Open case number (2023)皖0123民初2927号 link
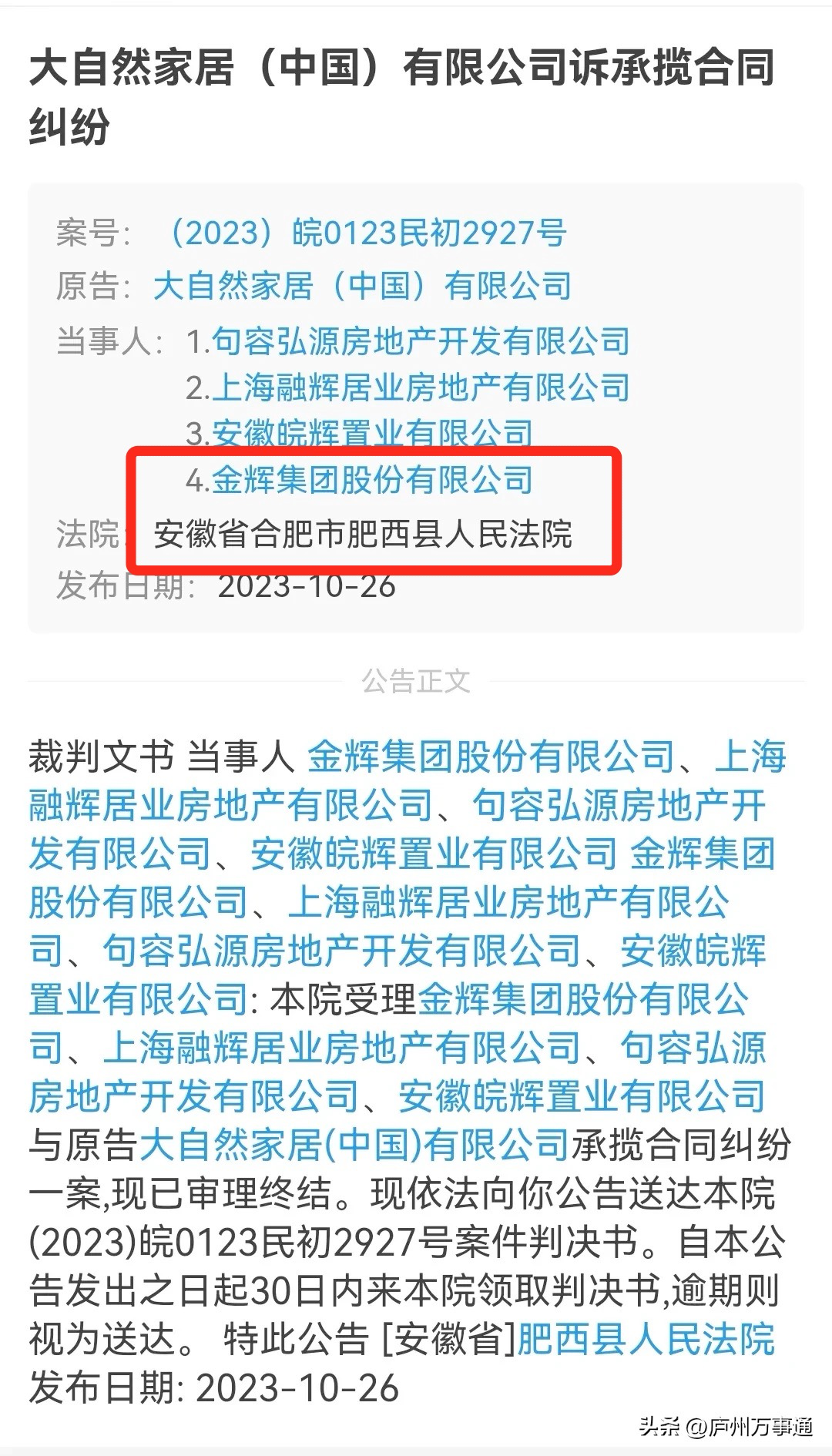832x1456 pixels. coord(364,233)
